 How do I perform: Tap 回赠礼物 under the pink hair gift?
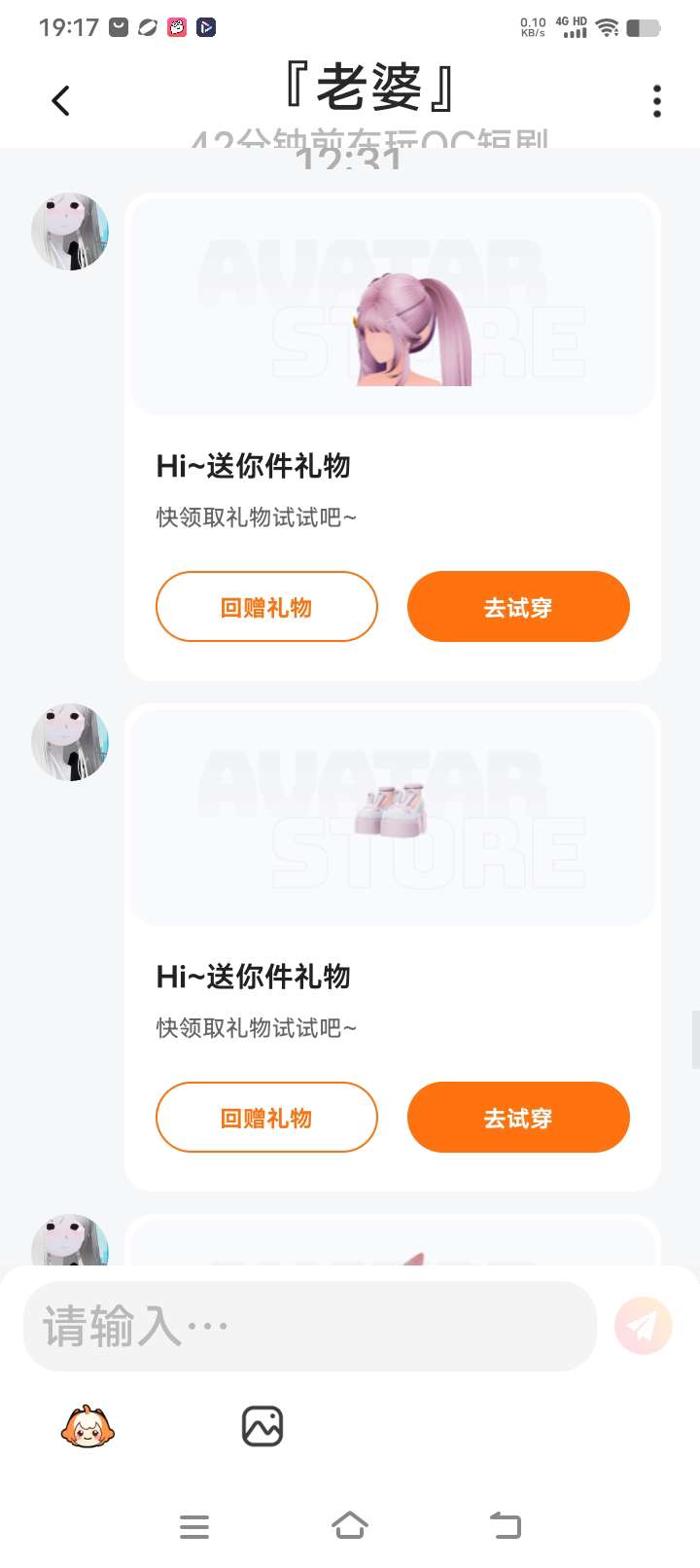266,607
